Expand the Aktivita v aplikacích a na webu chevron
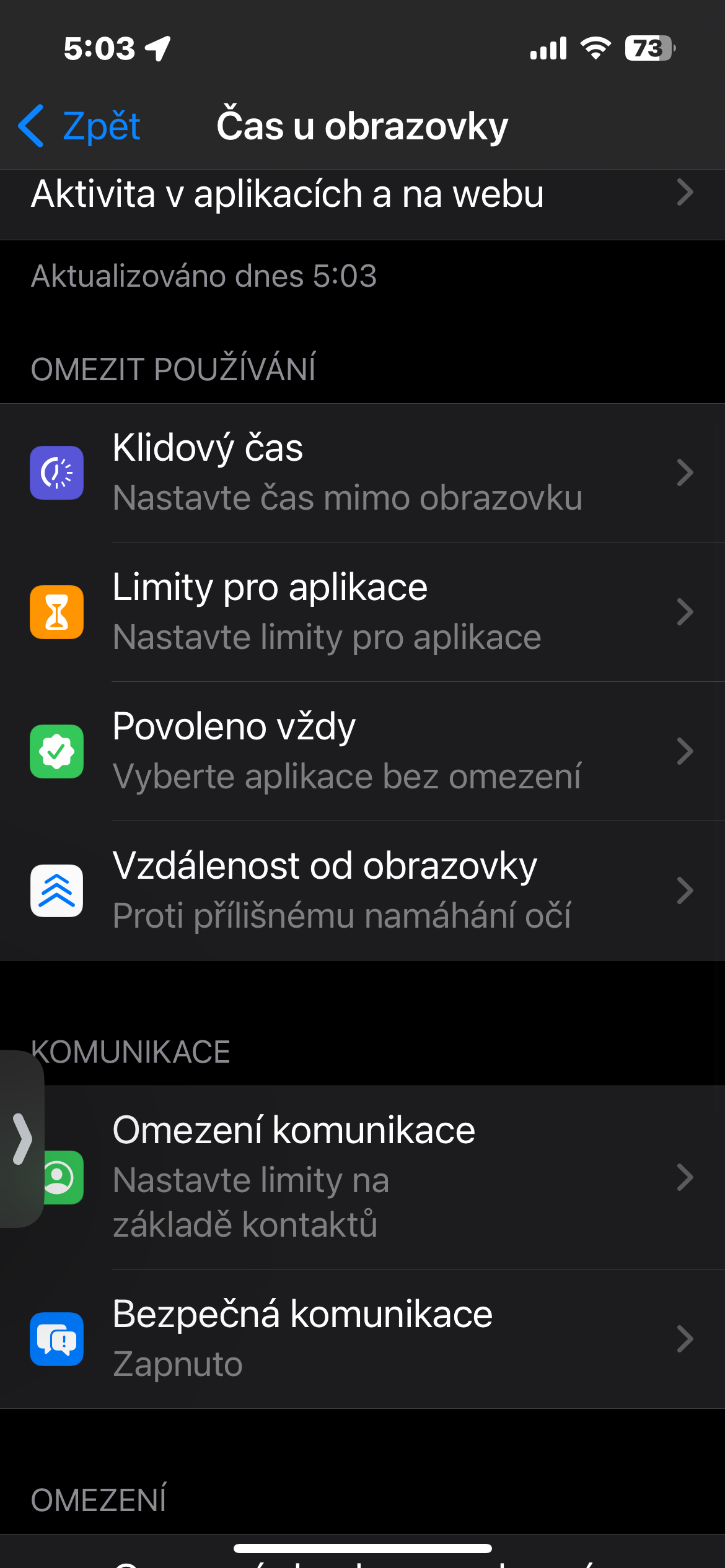This screenshot has width=725, height=1568. click(684, 194)
